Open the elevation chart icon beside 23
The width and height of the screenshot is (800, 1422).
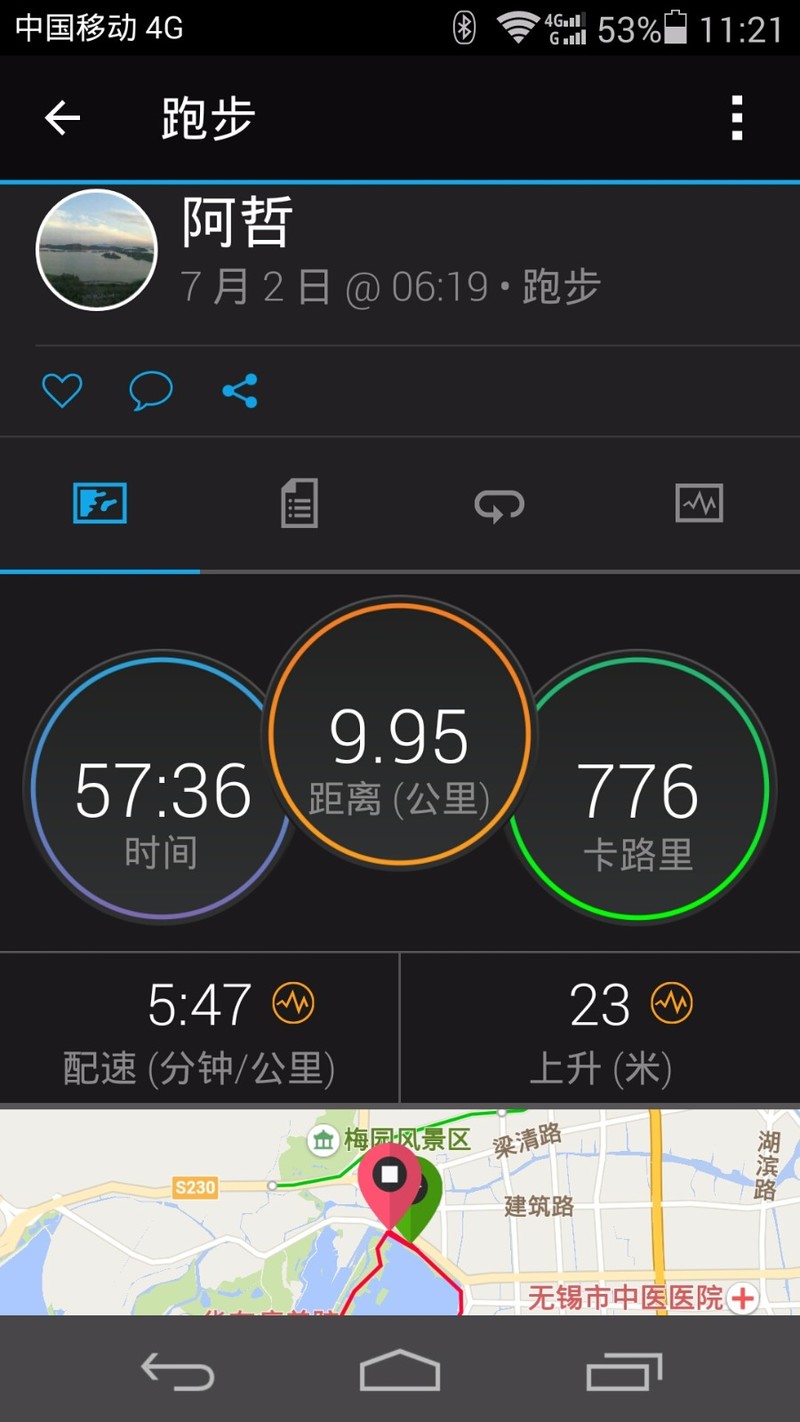tap(671, 1003)
